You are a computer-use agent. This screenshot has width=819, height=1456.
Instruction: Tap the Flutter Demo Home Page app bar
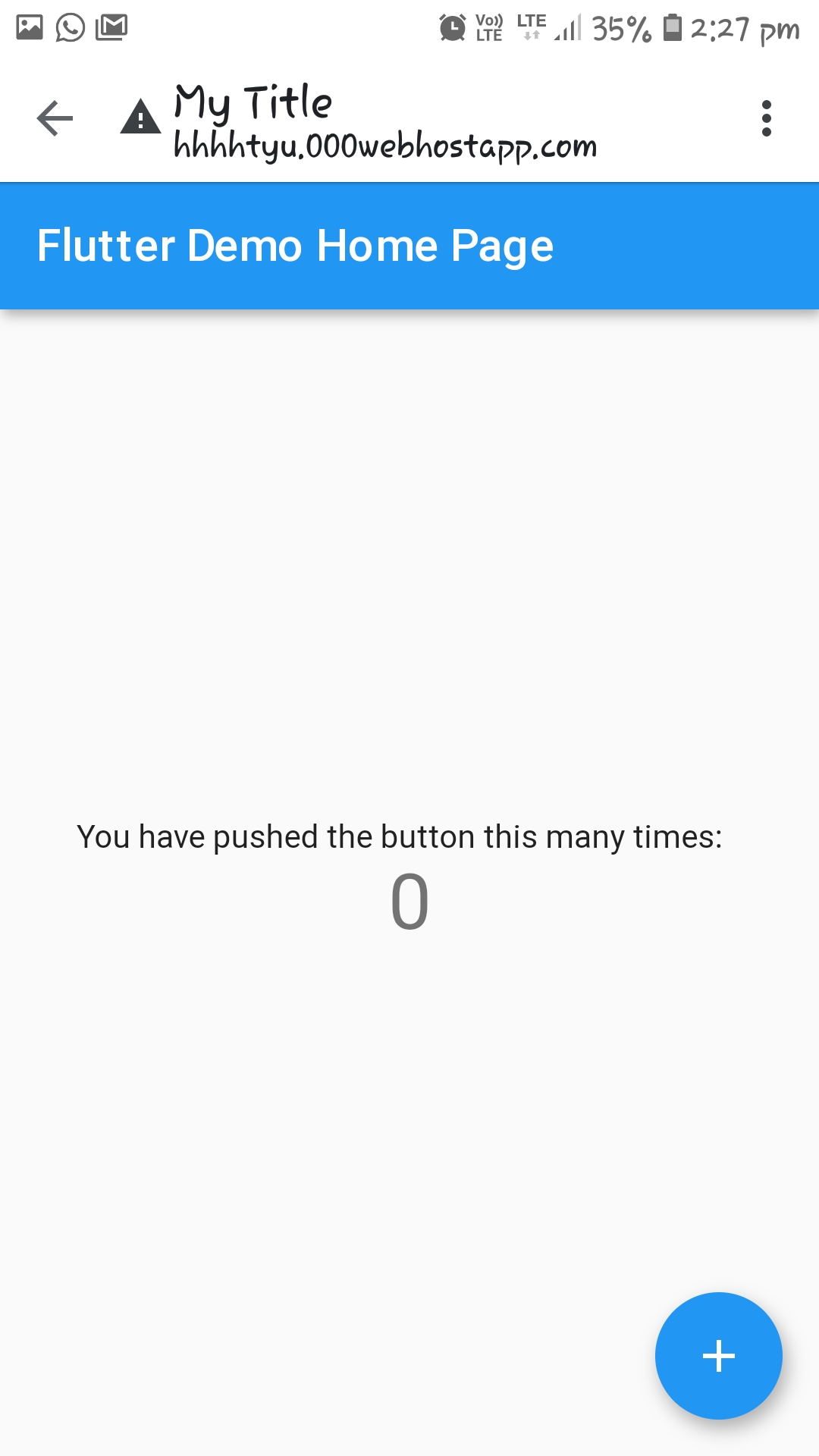296,245
